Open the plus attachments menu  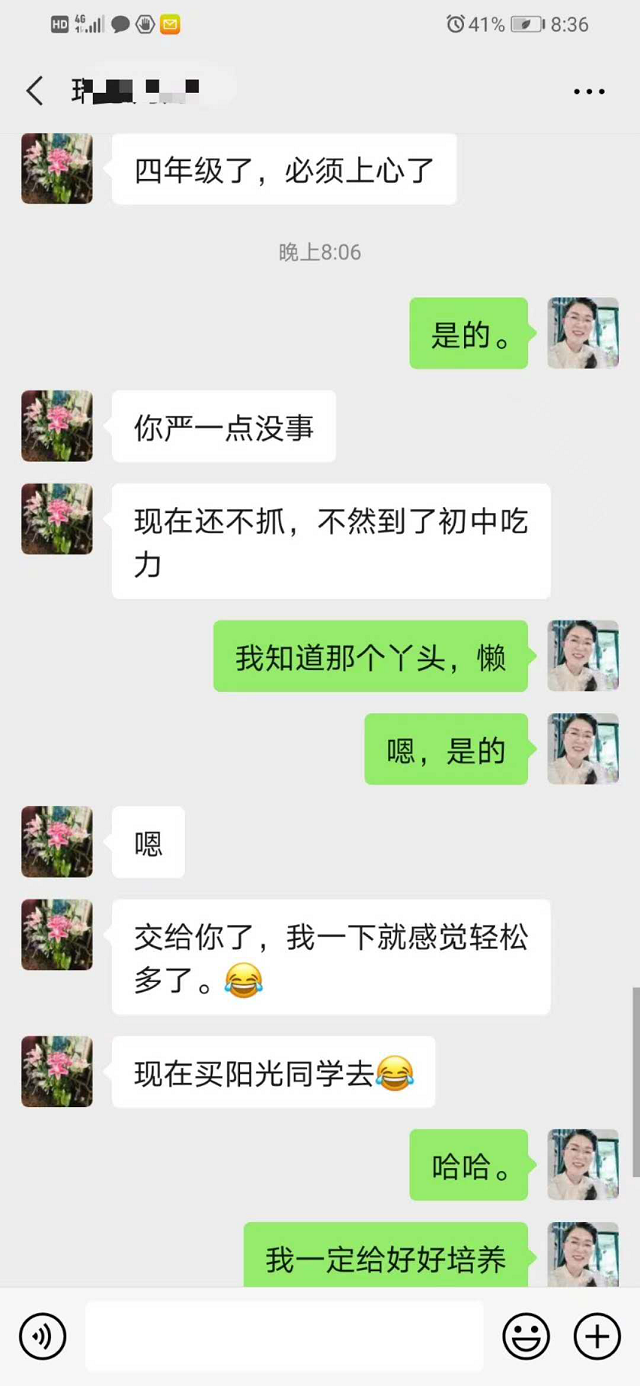tap(597, 1336)
